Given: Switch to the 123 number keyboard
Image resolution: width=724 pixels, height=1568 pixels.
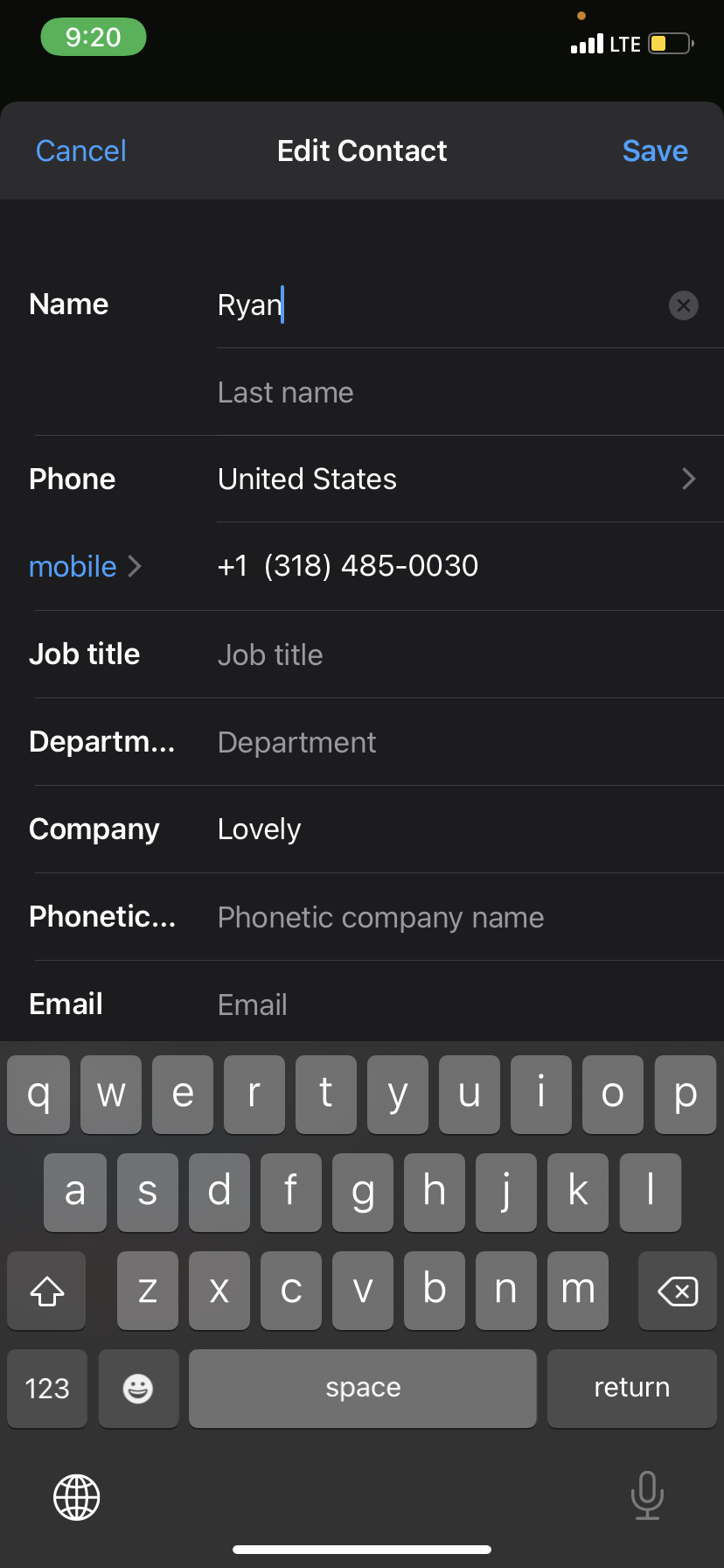Looking at the screenshot, I should pyautogui.click(x=47, y=1389).
